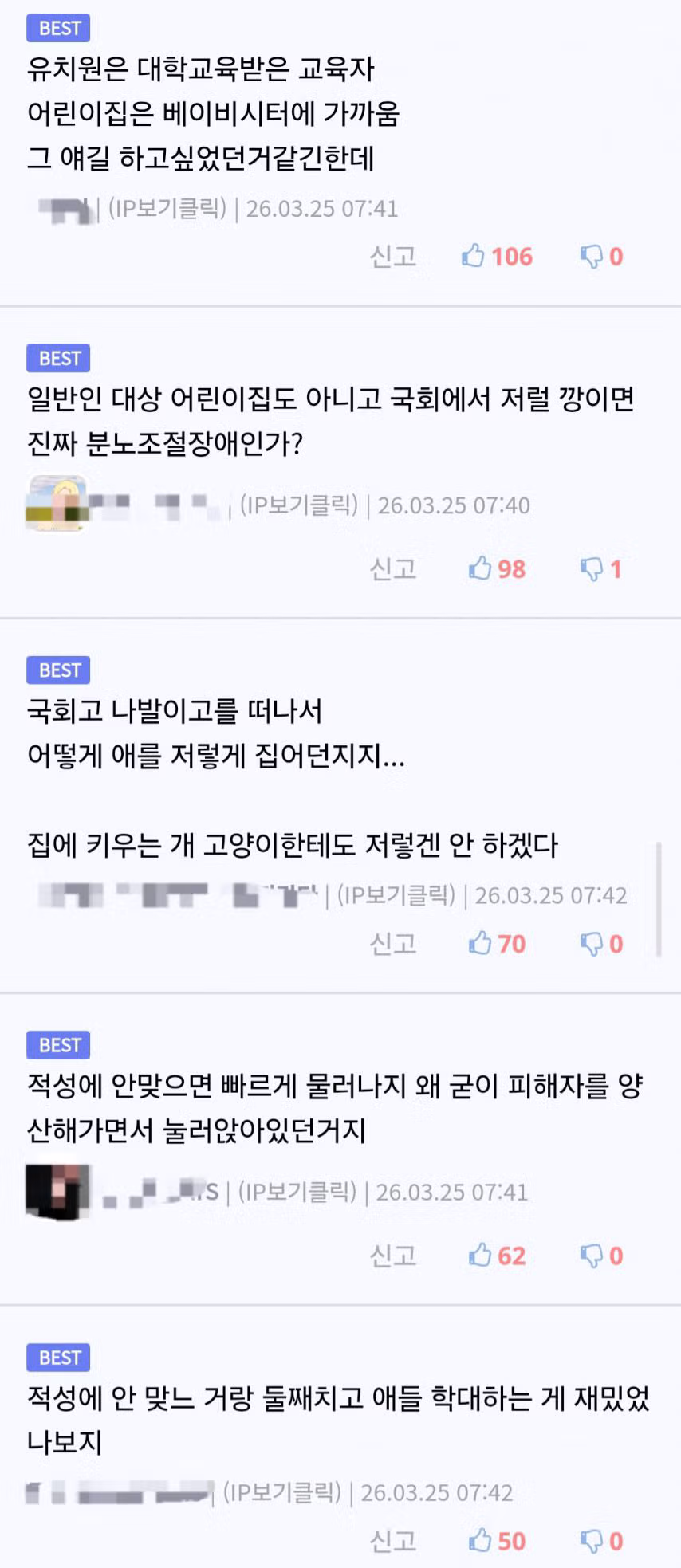Tap 신고 on the 분노조절장애인가 comment
Viewport: 681px width, 1568px height.
392,568
